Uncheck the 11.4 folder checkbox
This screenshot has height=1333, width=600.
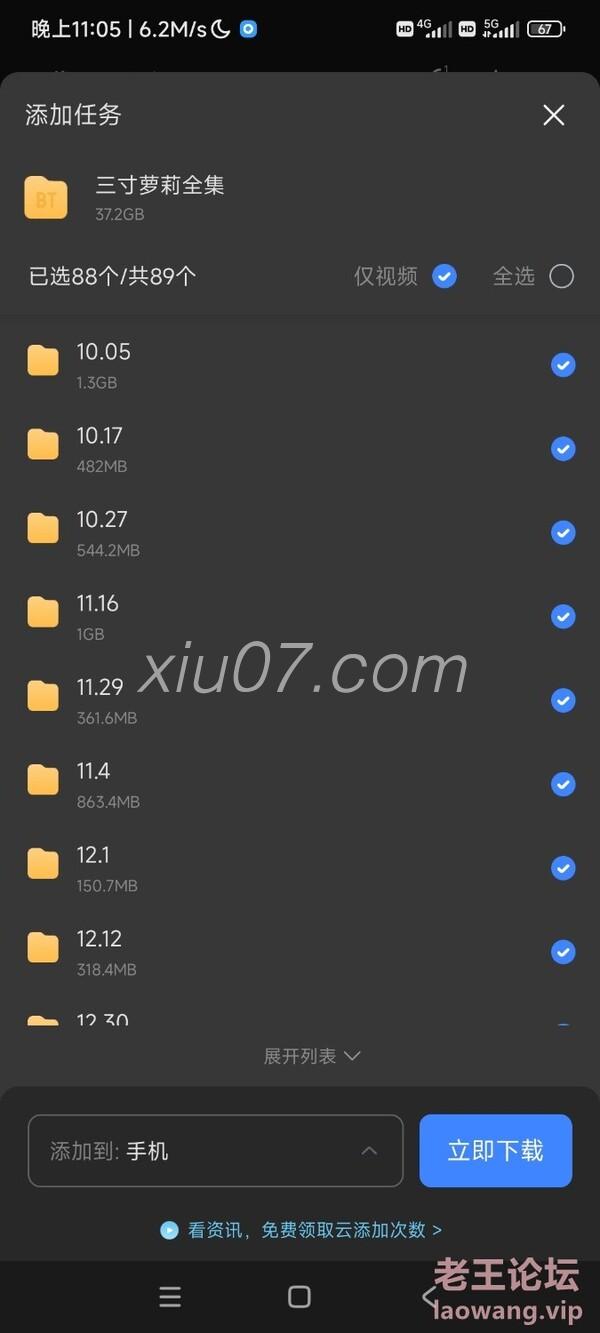pyautogui.click(x=563, y=785)
